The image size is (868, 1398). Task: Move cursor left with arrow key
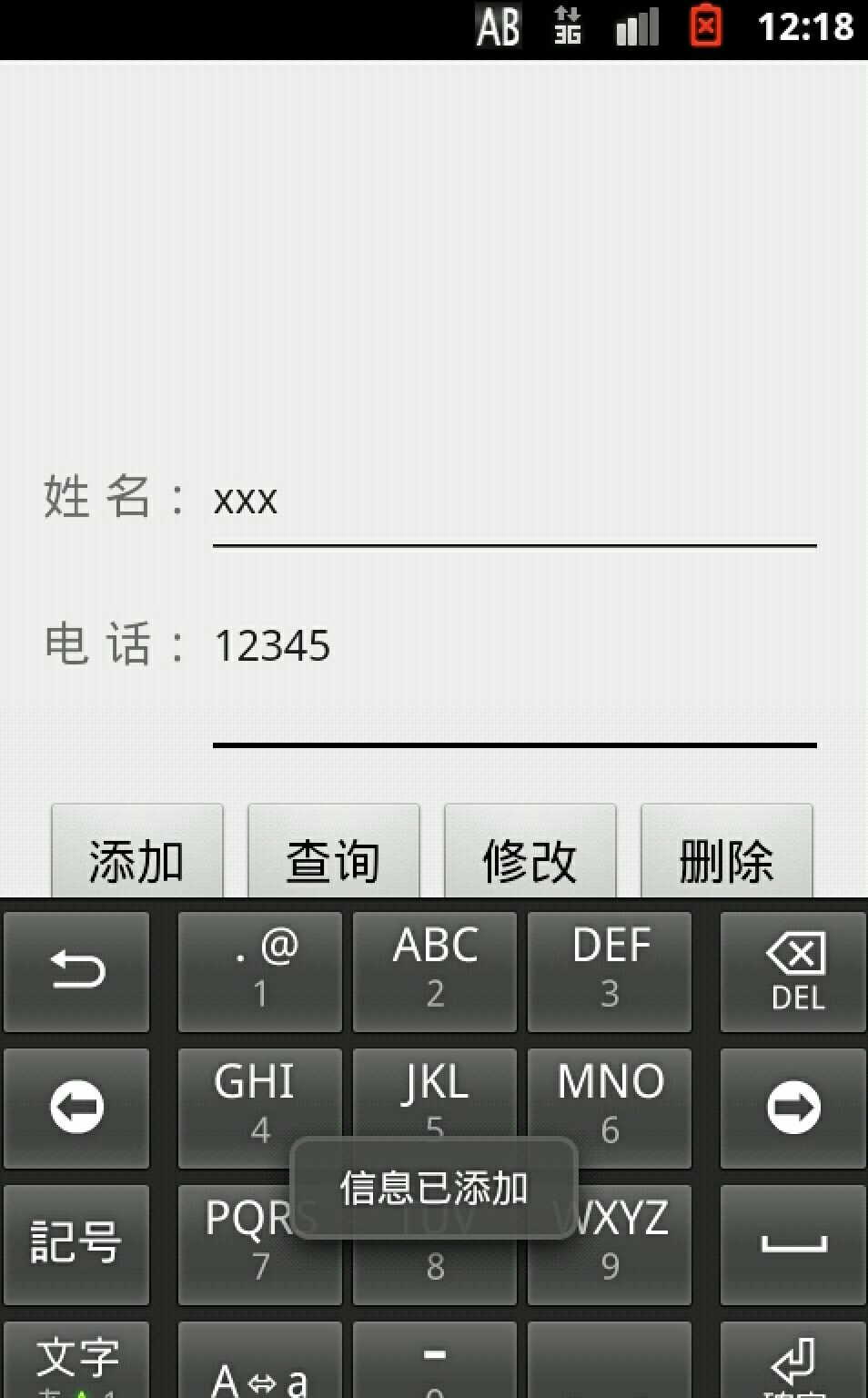[76, 1107]
